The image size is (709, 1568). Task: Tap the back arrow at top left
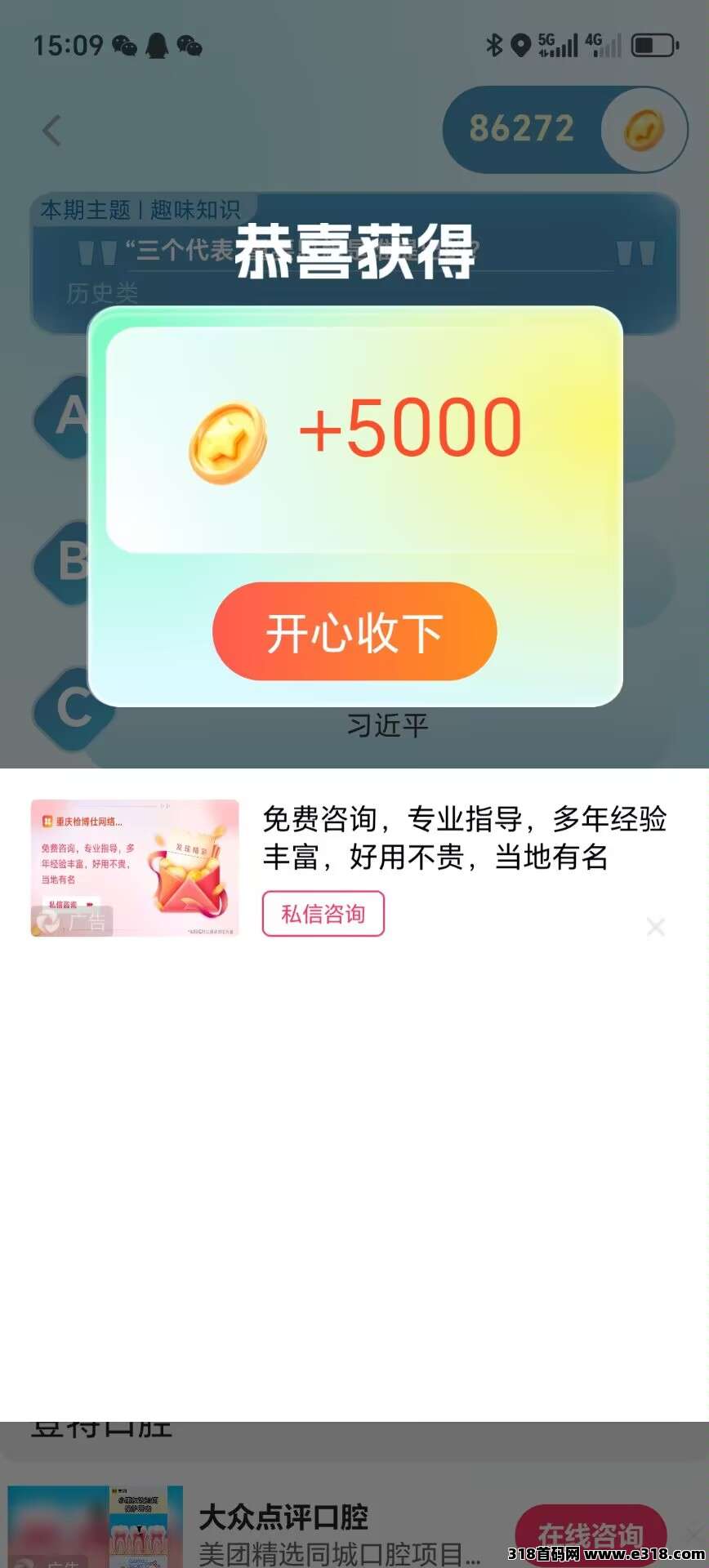pos(51,131)
